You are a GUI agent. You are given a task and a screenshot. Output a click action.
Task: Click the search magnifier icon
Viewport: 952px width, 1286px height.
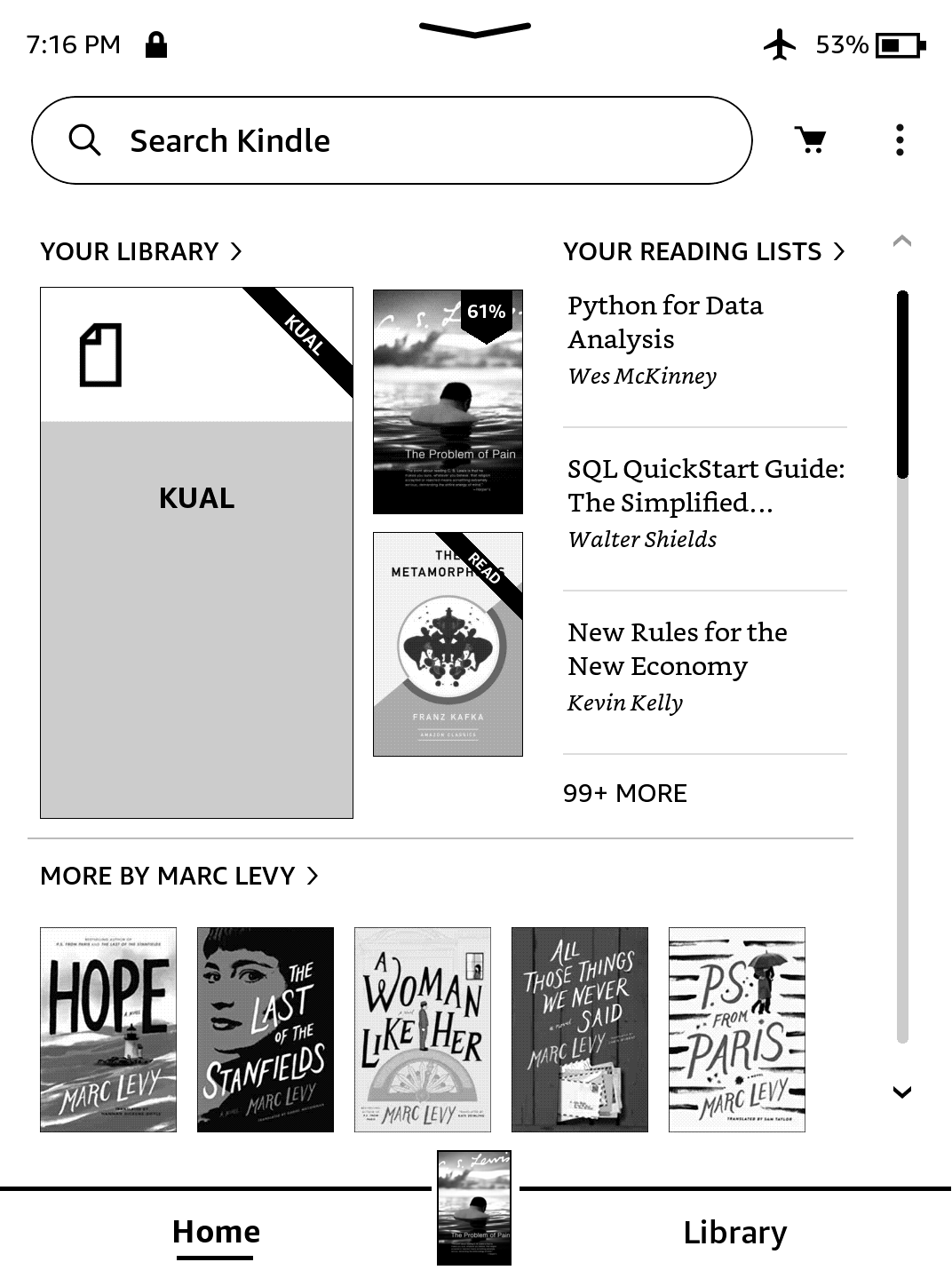tap(85, 139)
